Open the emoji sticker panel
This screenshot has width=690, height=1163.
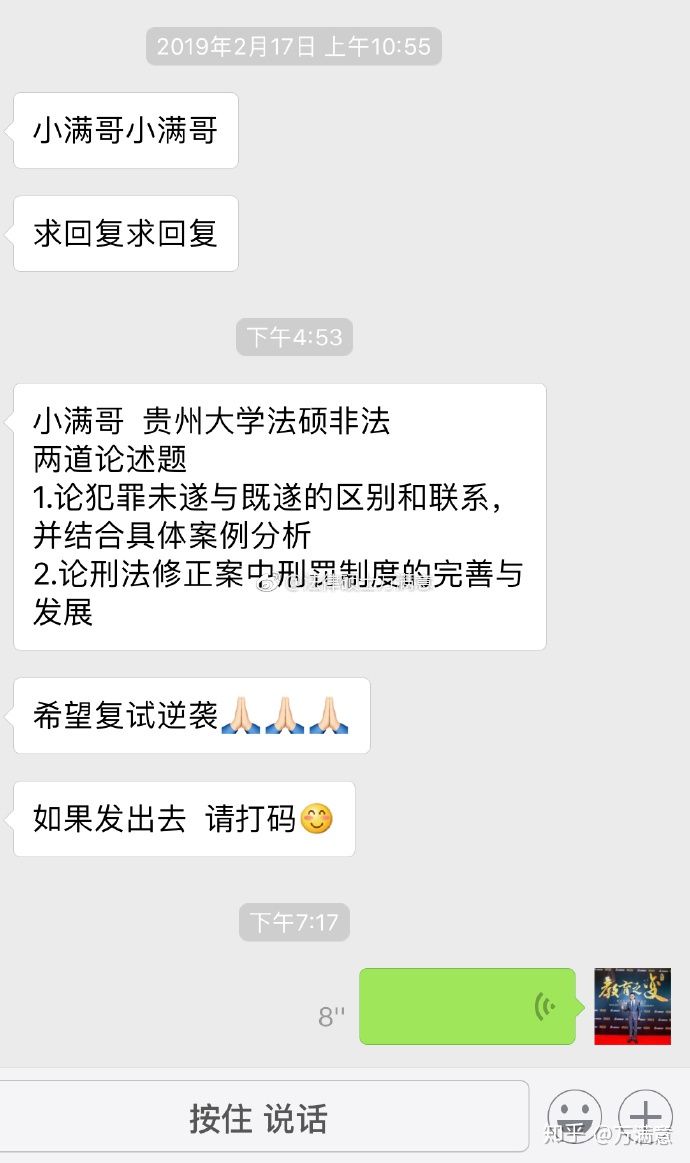tap(574, 1116)
